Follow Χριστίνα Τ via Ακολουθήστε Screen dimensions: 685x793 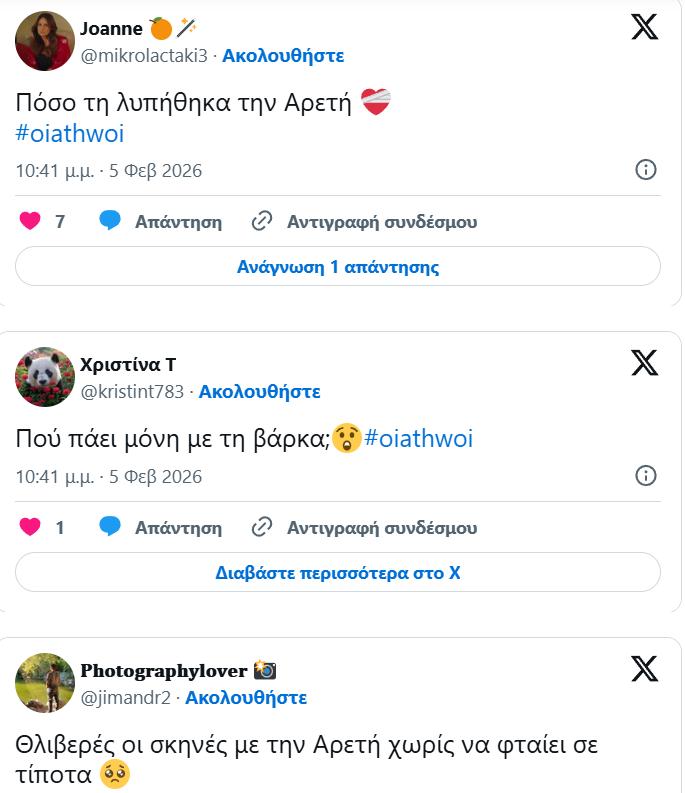[x=259, y=392]
